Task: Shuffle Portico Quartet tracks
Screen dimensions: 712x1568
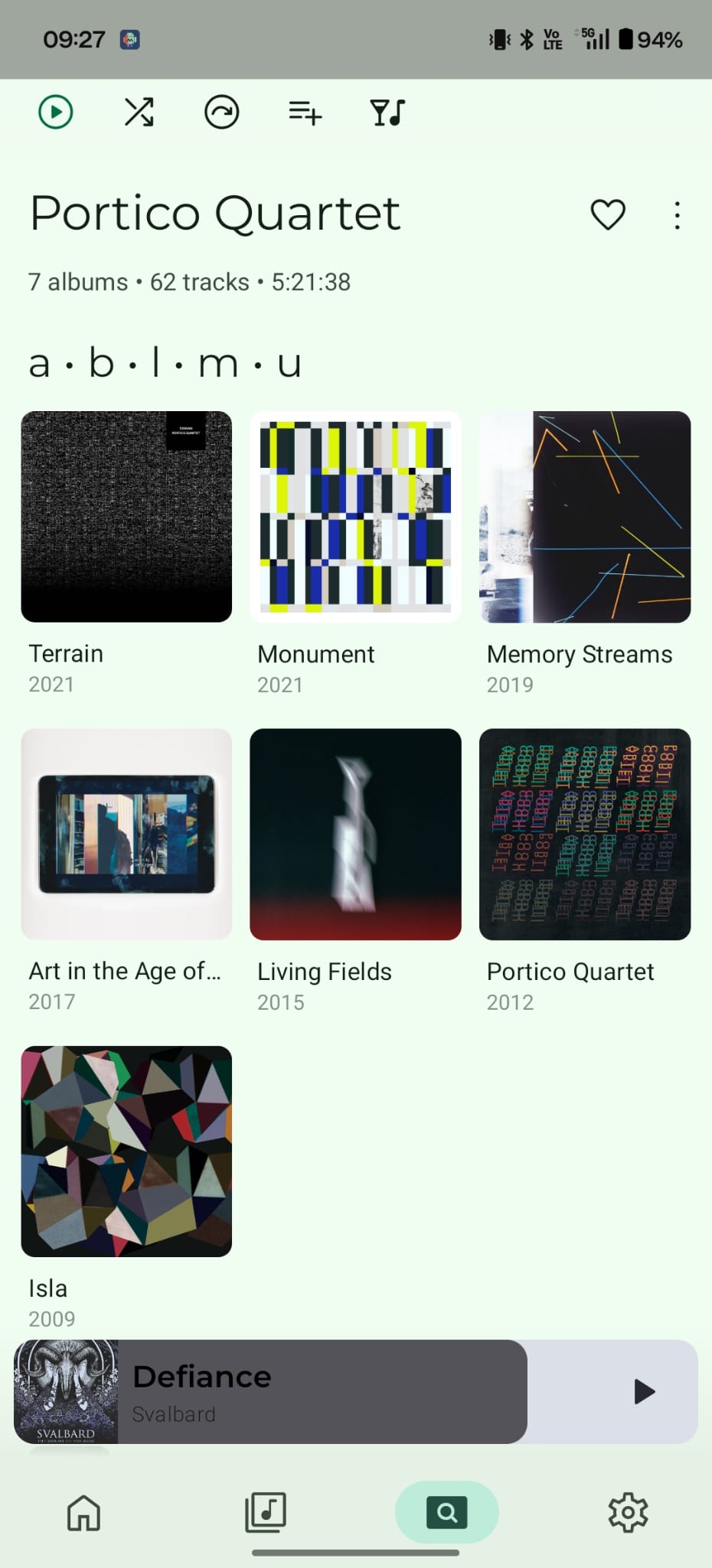Action: pos(139,113)
